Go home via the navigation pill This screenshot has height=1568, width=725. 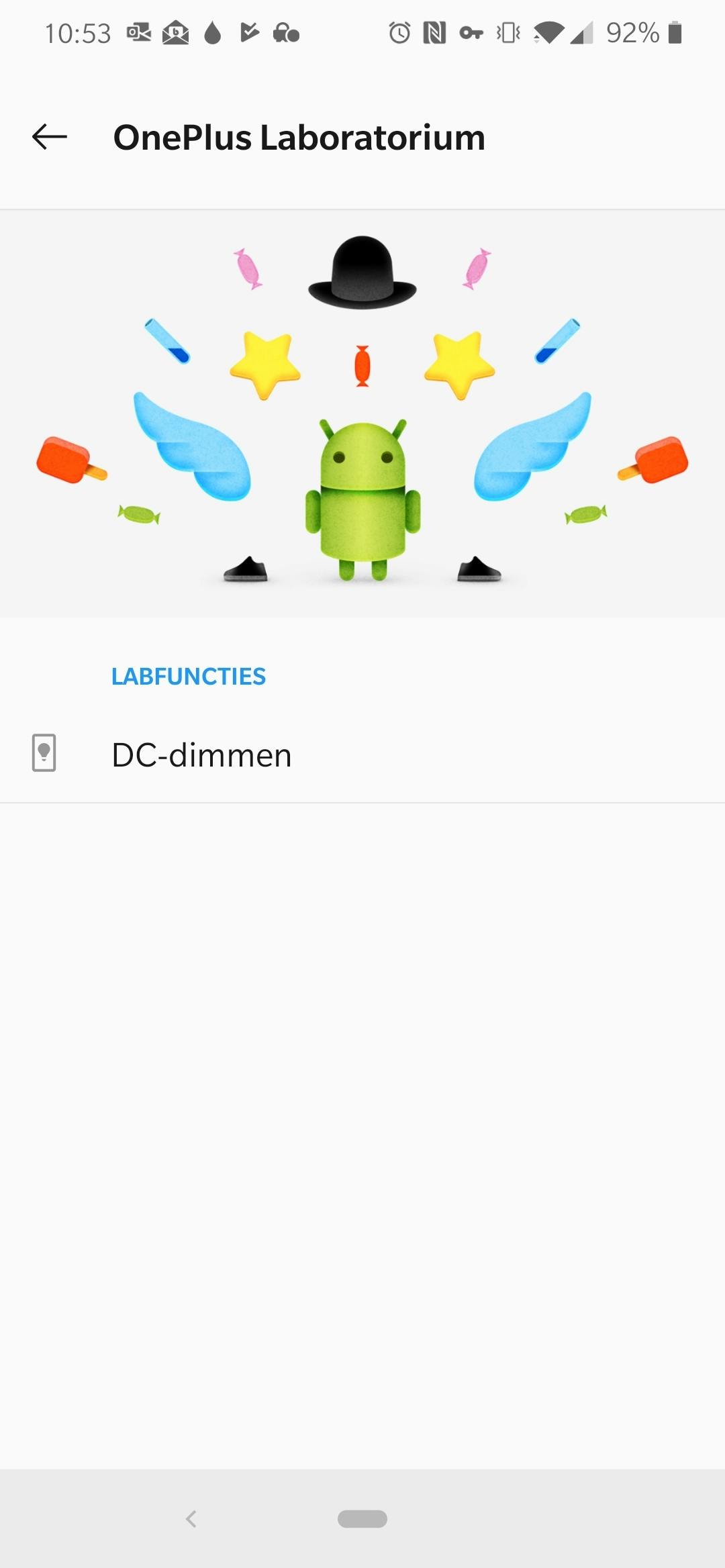point(362,1518)
